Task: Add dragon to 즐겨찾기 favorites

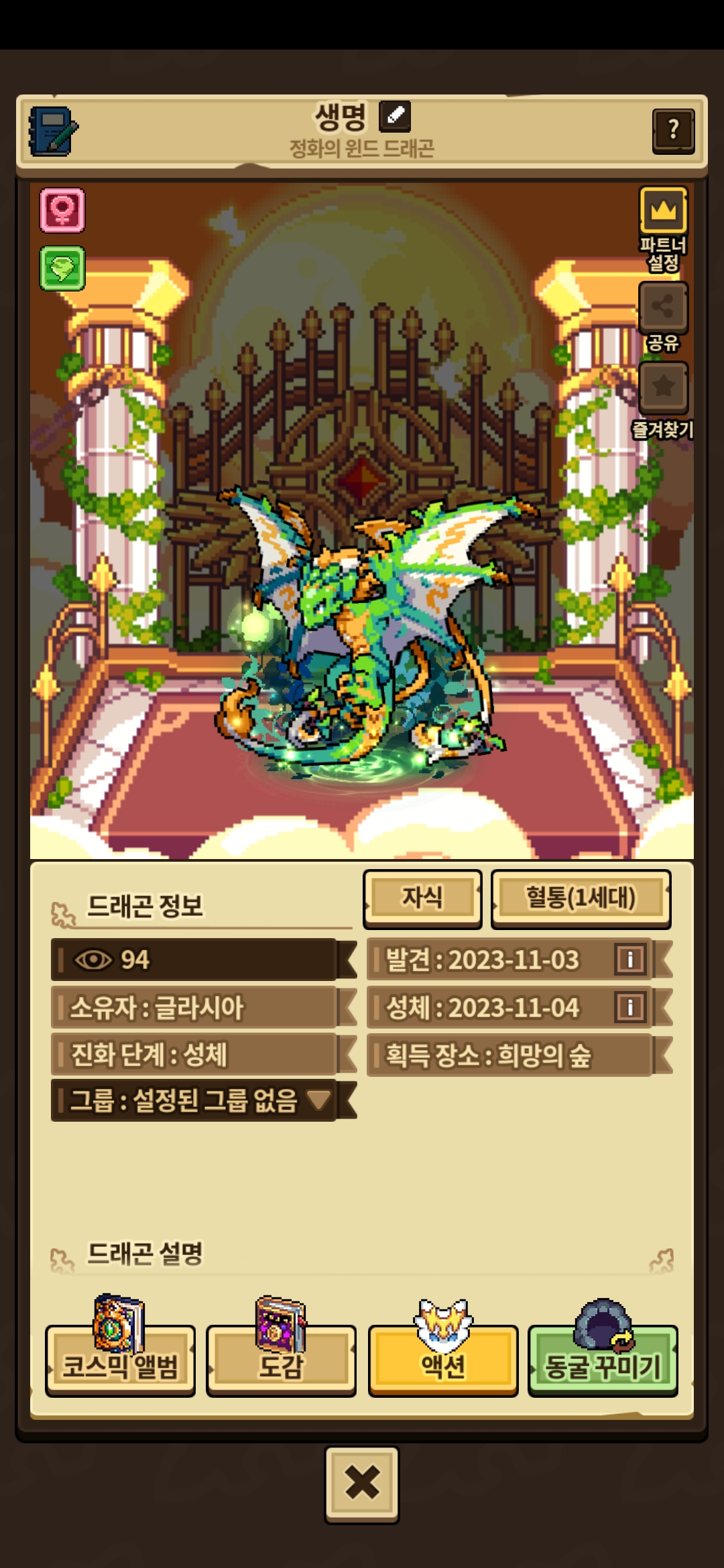Action: tap(663, 387)
